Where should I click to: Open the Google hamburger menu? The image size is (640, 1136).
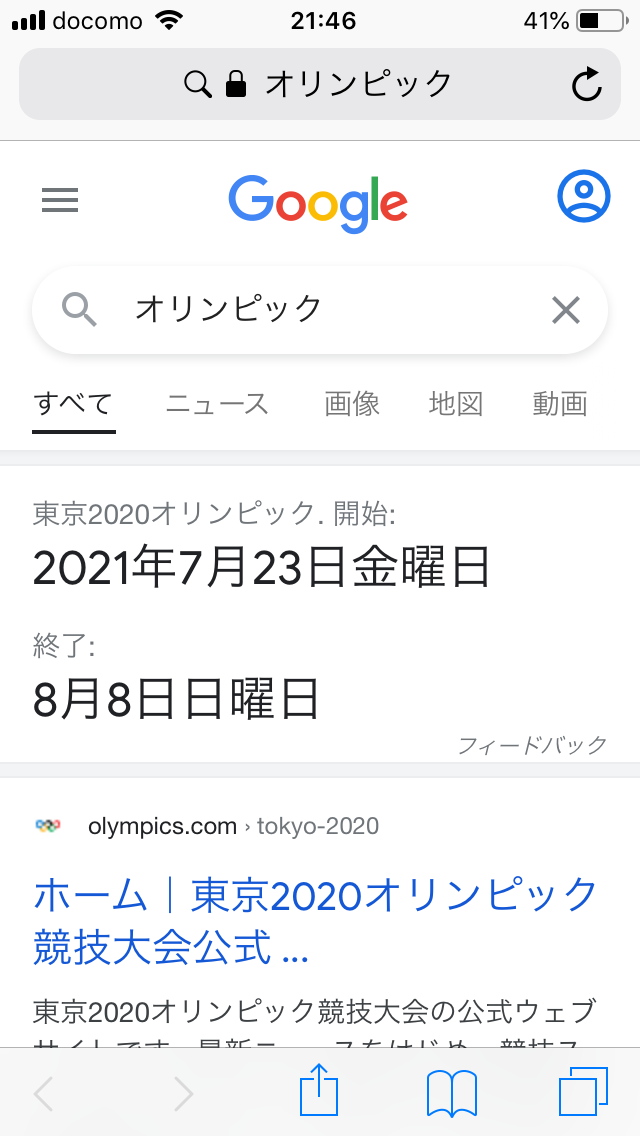60,199
